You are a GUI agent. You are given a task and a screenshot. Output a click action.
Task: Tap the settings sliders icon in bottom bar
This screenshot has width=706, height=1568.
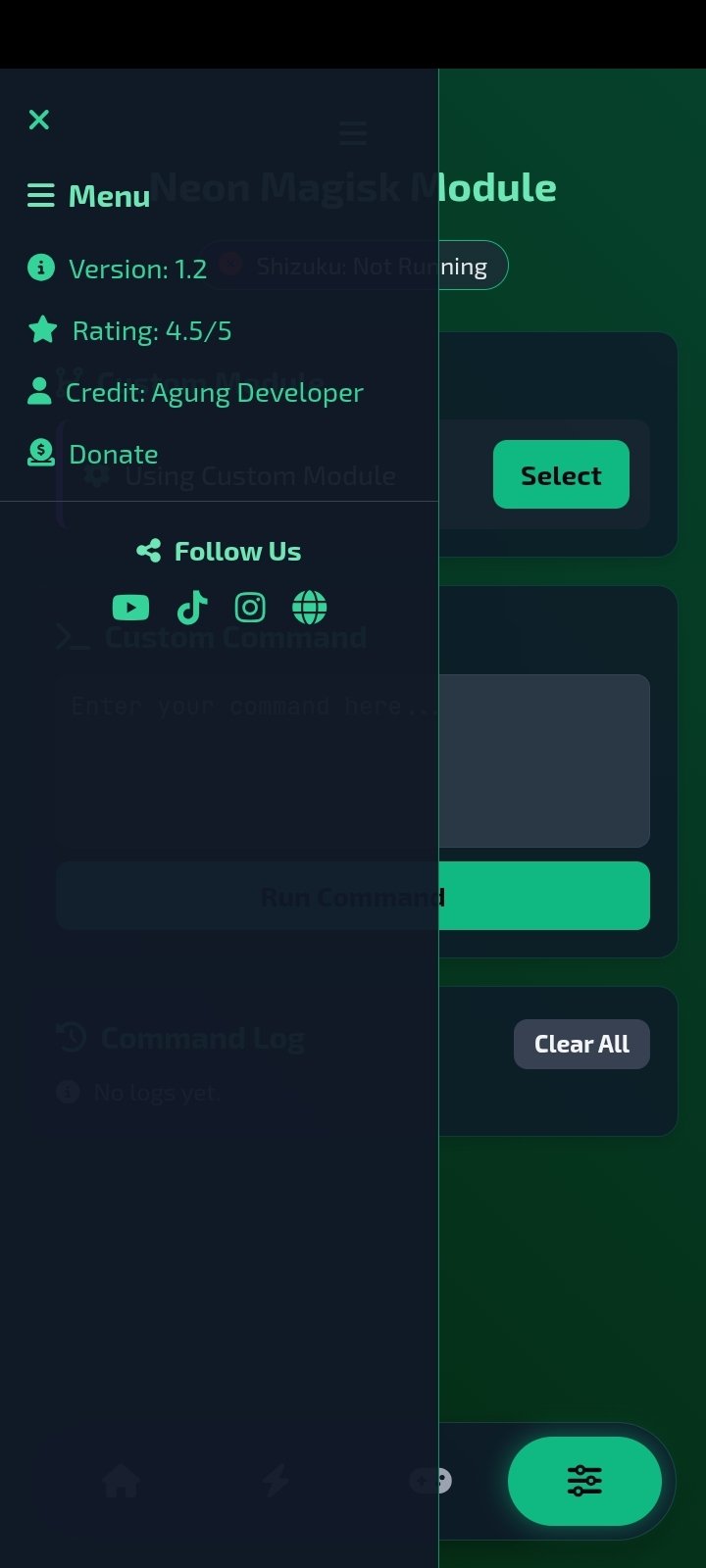click(x=584, y=1482)
